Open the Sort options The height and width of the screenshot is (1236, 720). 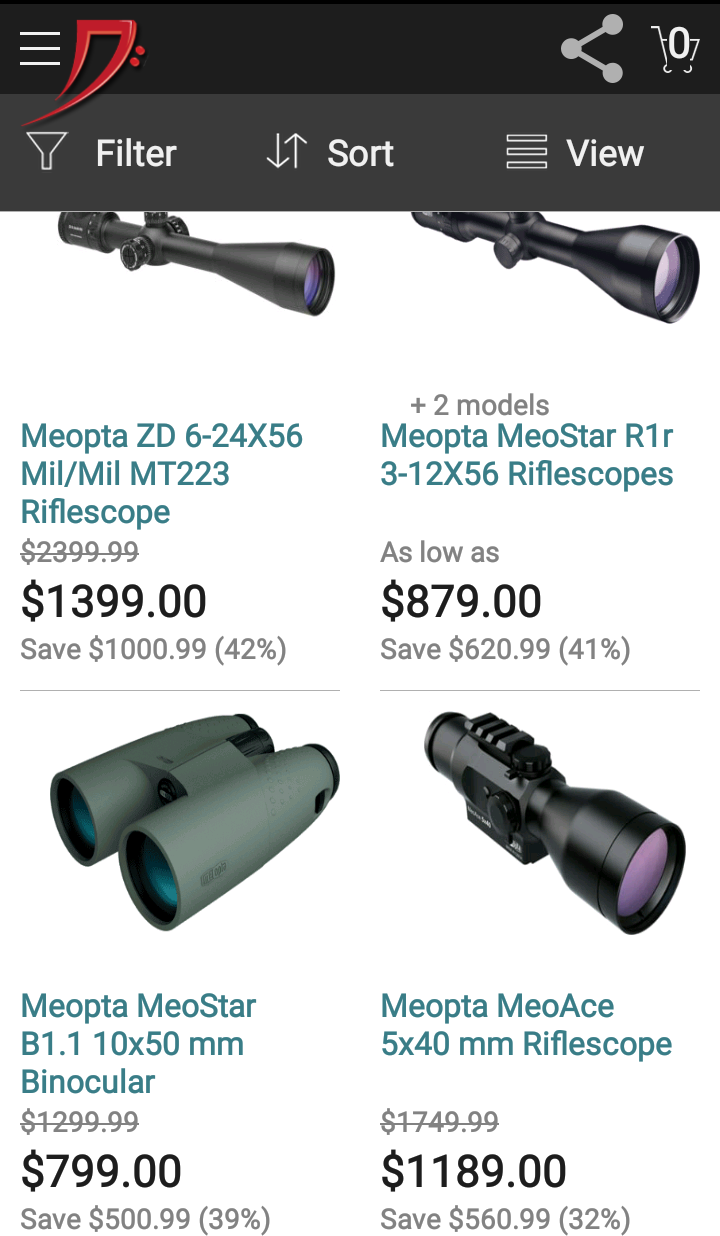pos(329,153)
